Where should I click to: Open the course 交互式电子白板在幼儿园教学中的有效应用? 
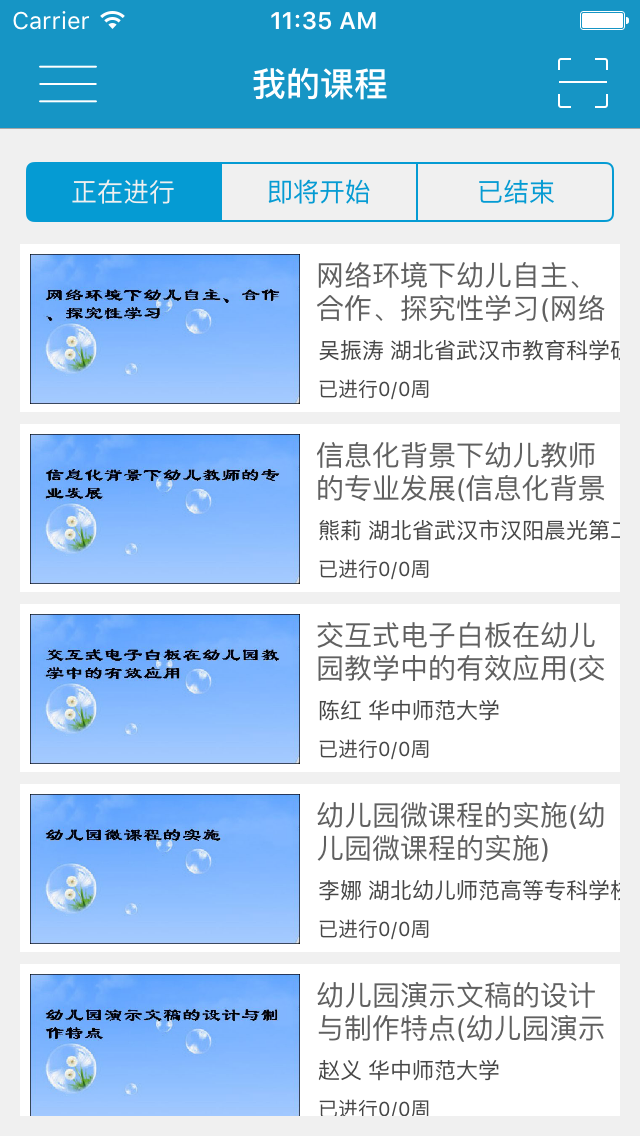[320, 688]
